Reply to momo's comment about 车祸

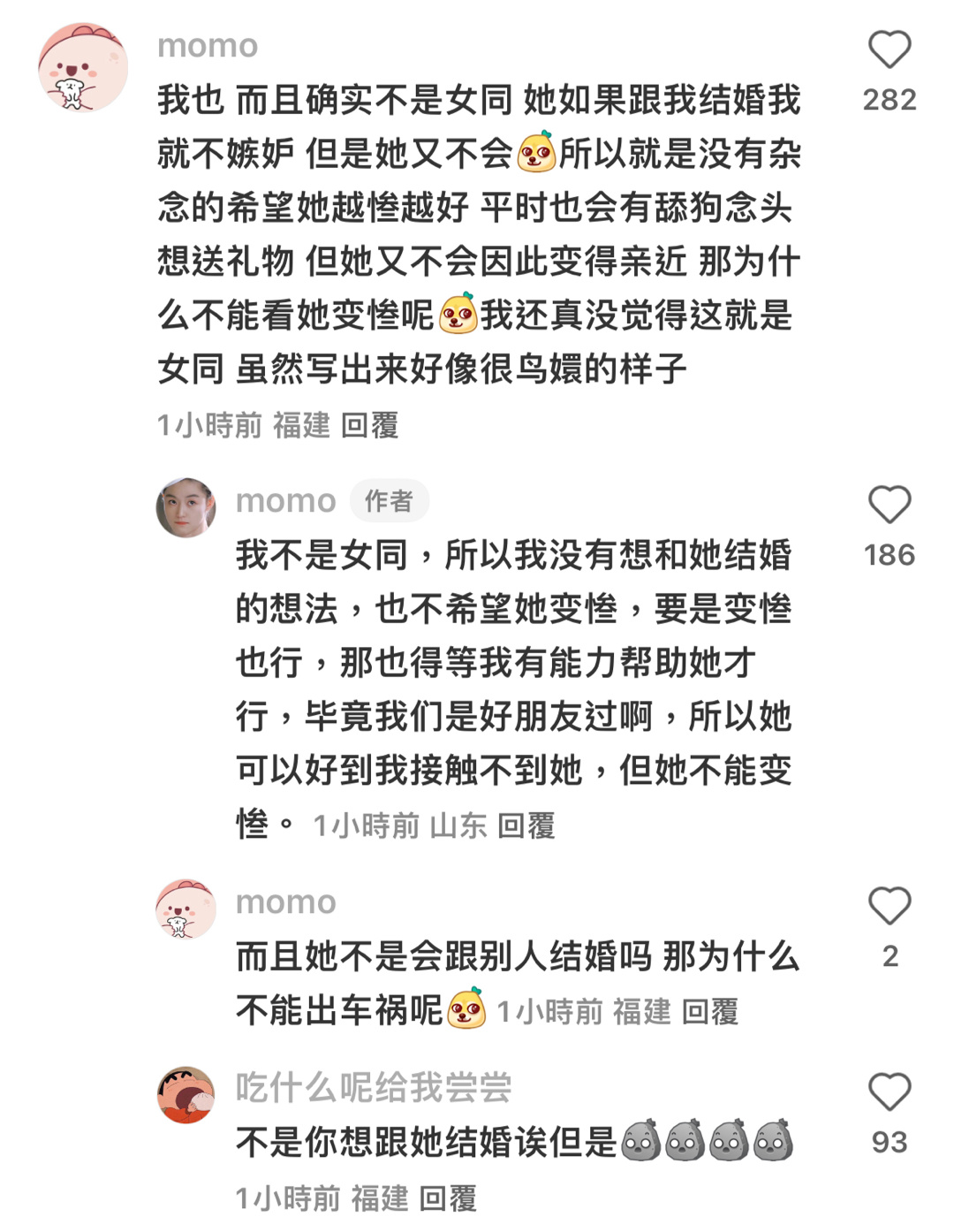click(709, 1012)
